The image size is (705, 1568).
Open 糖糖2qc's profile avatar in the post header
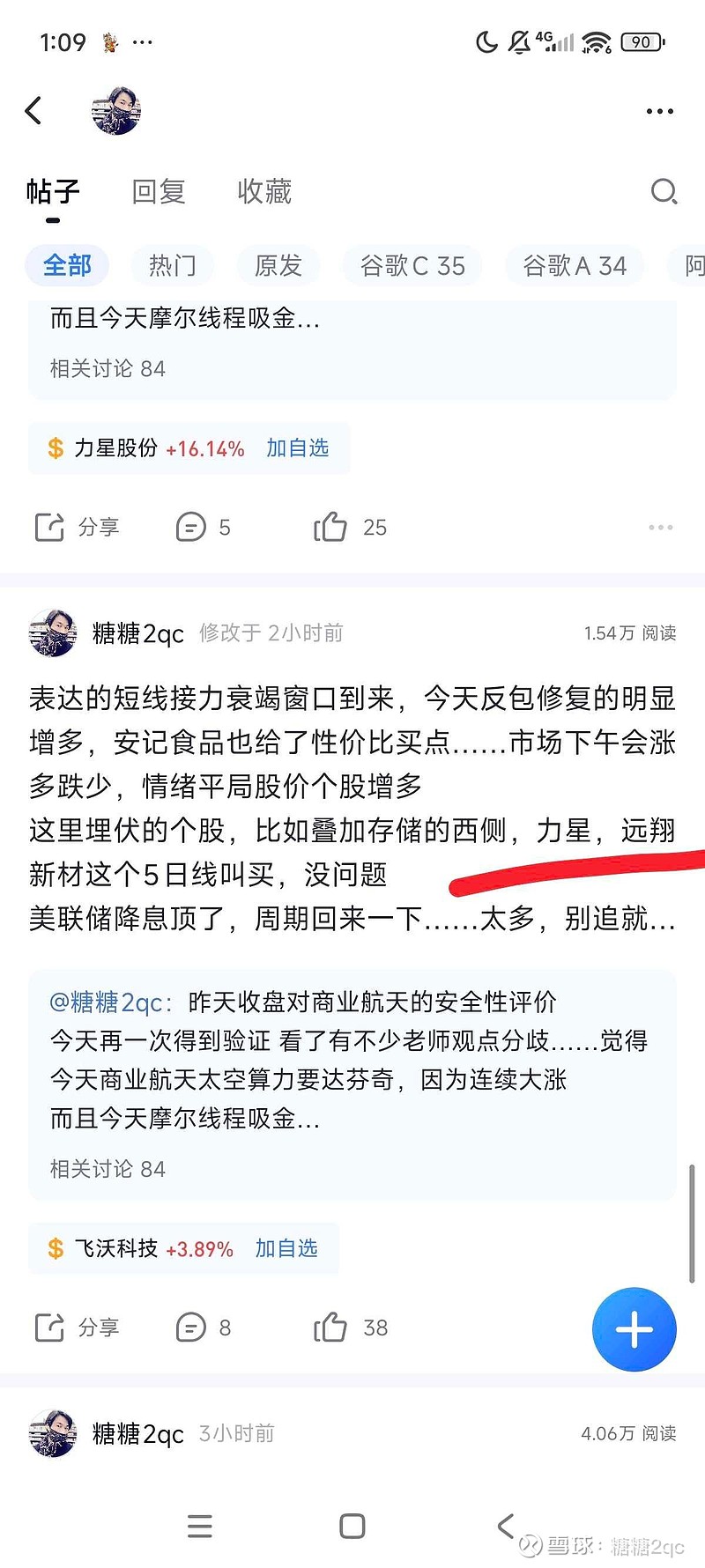(x=52, y=633)
